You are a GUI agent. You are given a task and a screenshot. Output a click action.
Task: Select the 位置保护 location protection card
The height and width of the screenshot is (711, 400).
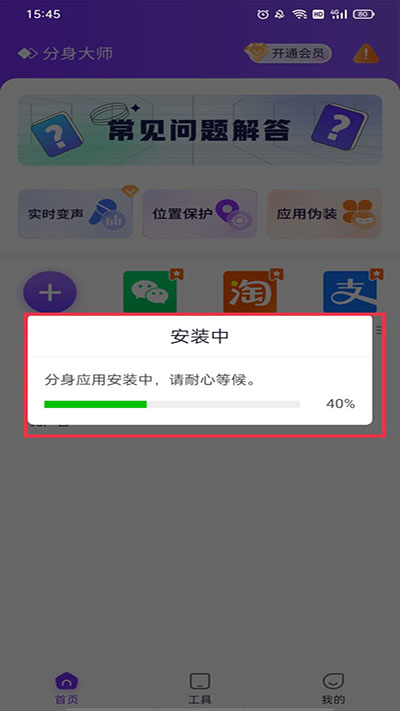tap(200, 214)
